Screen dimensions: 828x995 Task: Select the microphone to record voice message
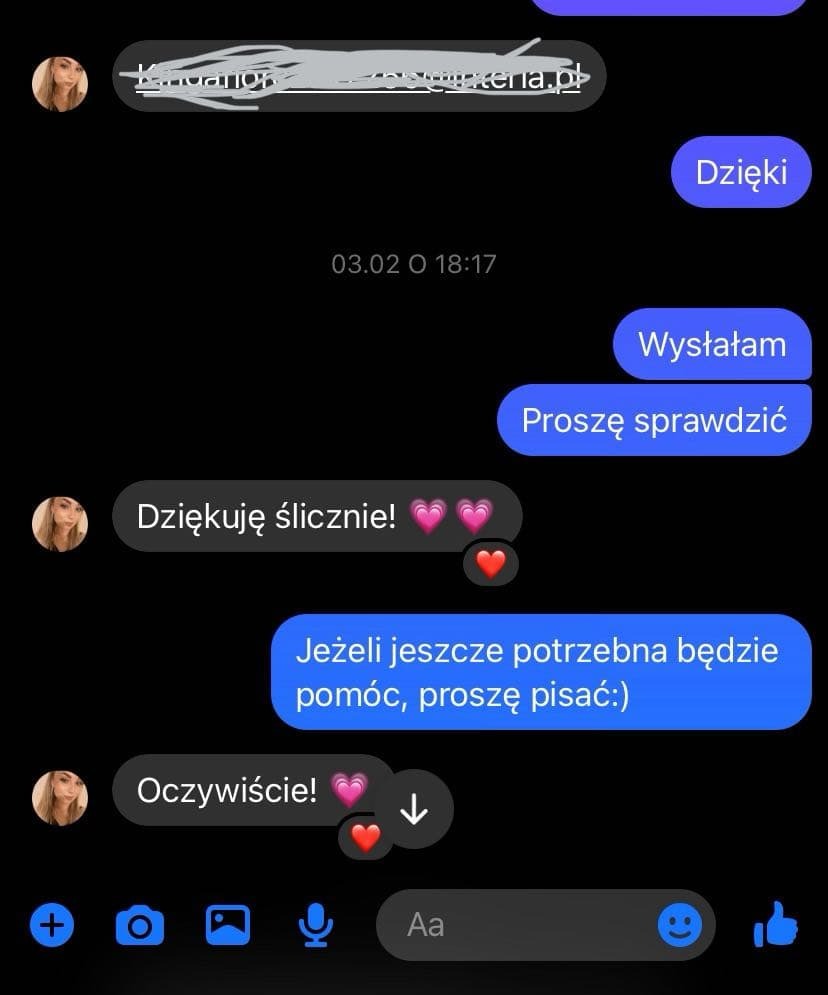click(315, 925)
